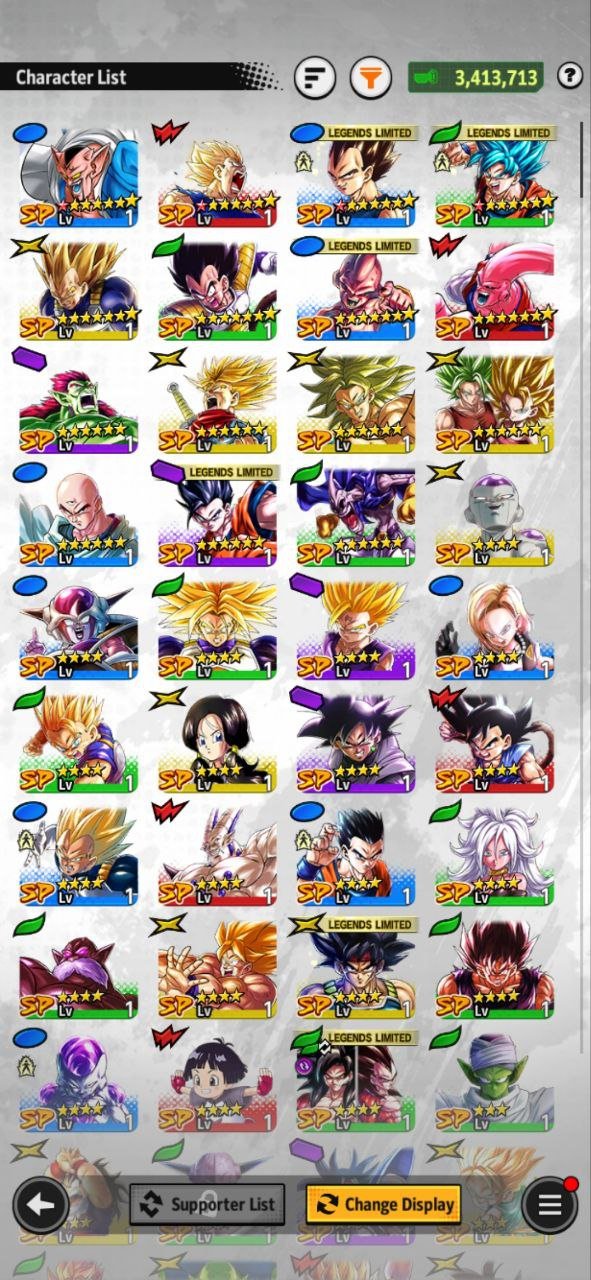This screenshot has width=591, height=1280.
Task: Select the Pan character card
Action: 216,1080
